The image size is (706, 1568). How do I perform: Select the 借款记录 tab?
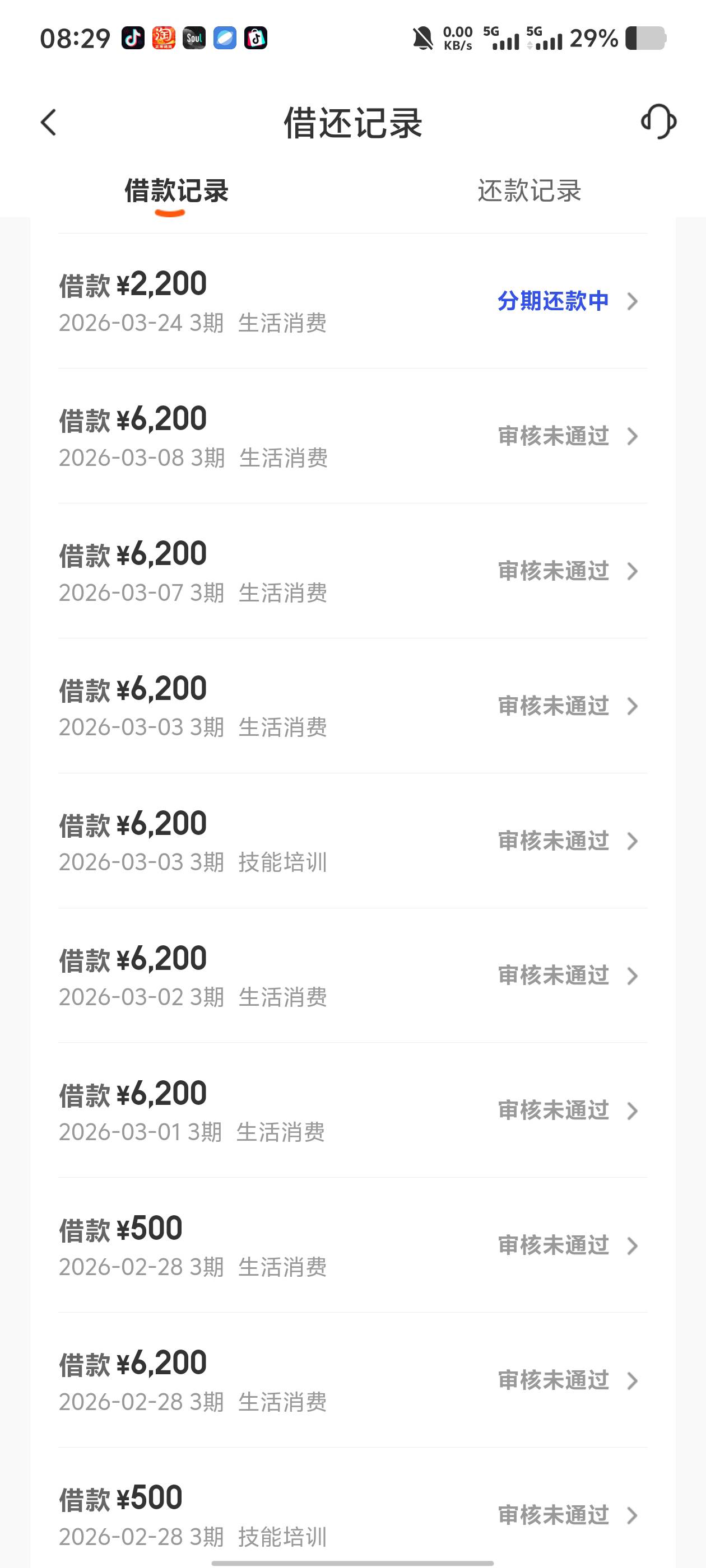click(176, 191)
